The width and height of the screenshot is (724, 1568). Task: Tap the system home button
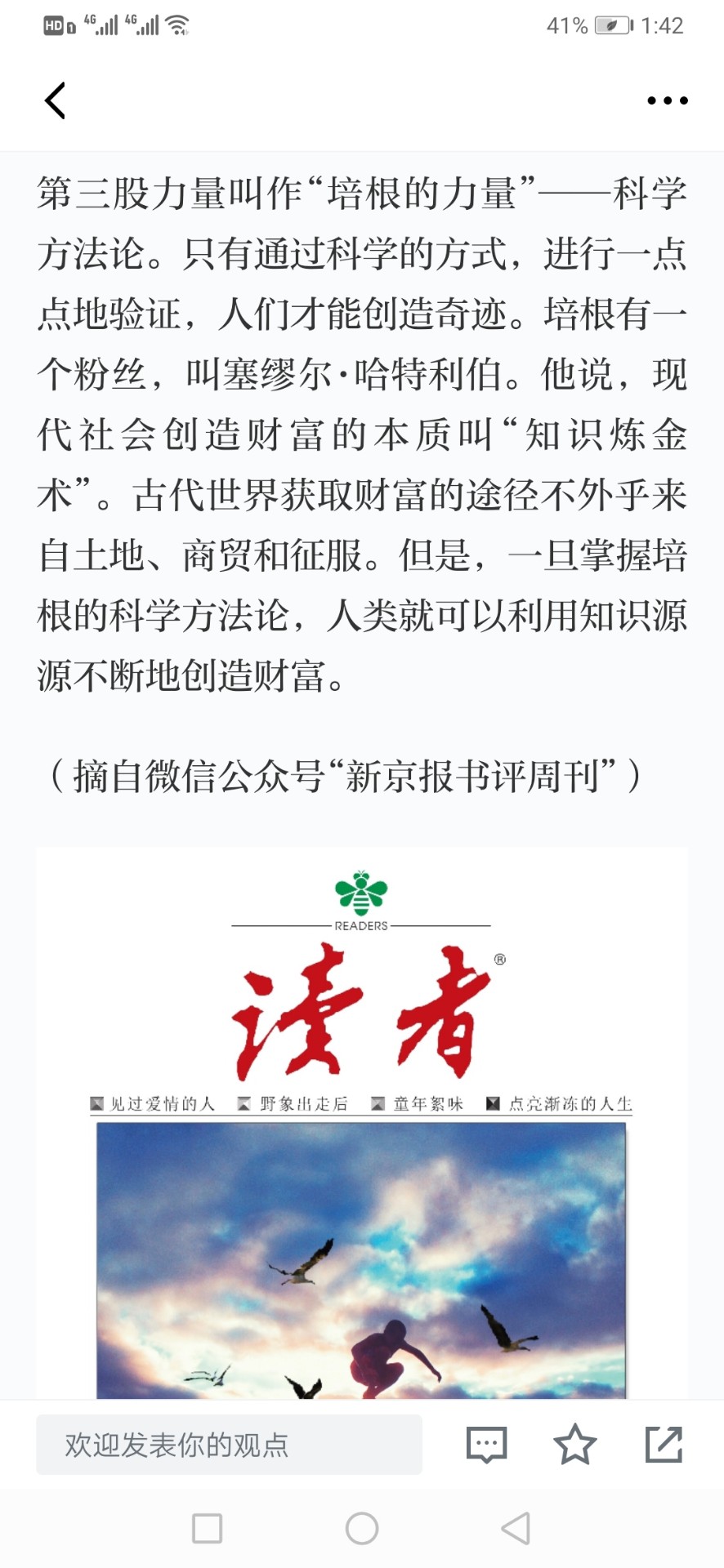click(x=362, y=1528)
